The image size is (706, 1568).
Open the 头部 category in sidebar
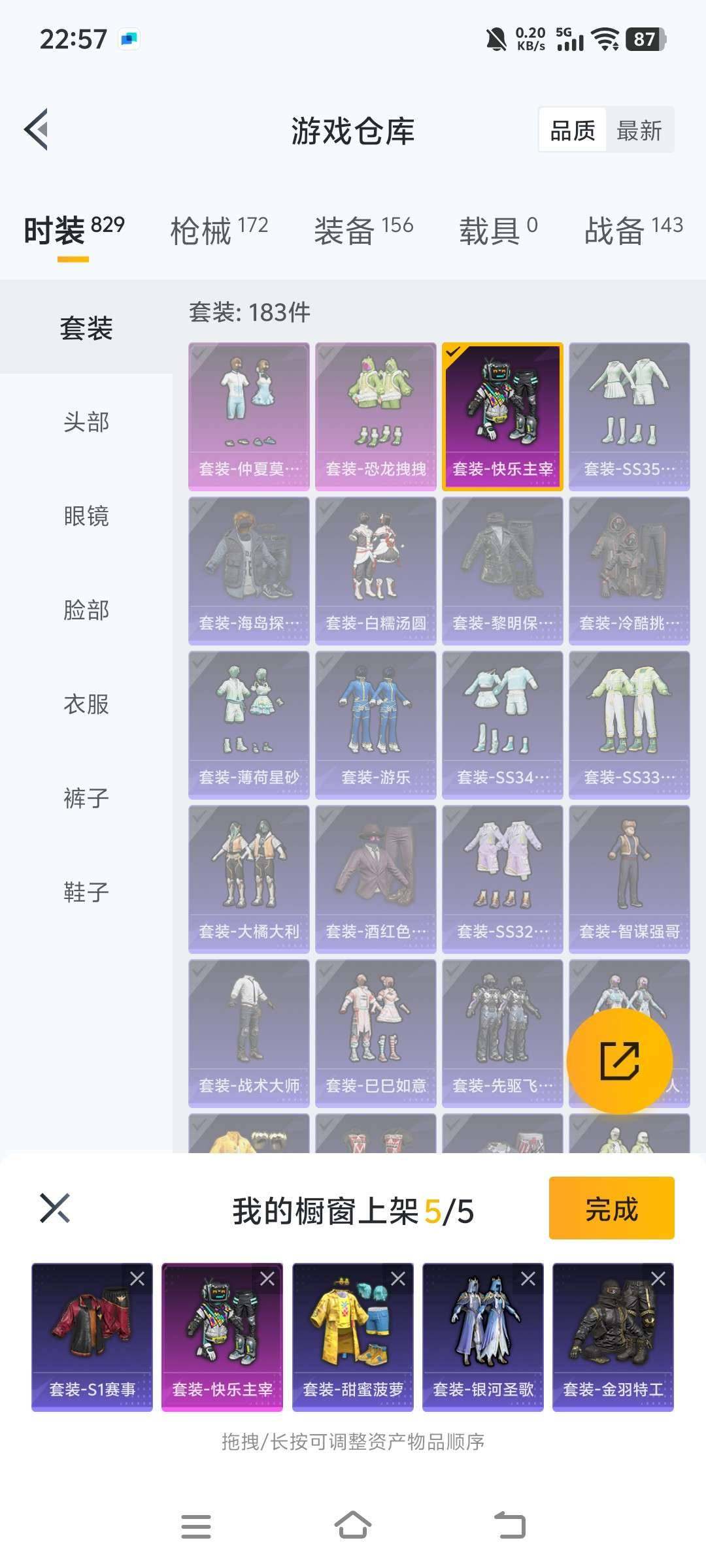pyautogui.click(x=87, y=423)
